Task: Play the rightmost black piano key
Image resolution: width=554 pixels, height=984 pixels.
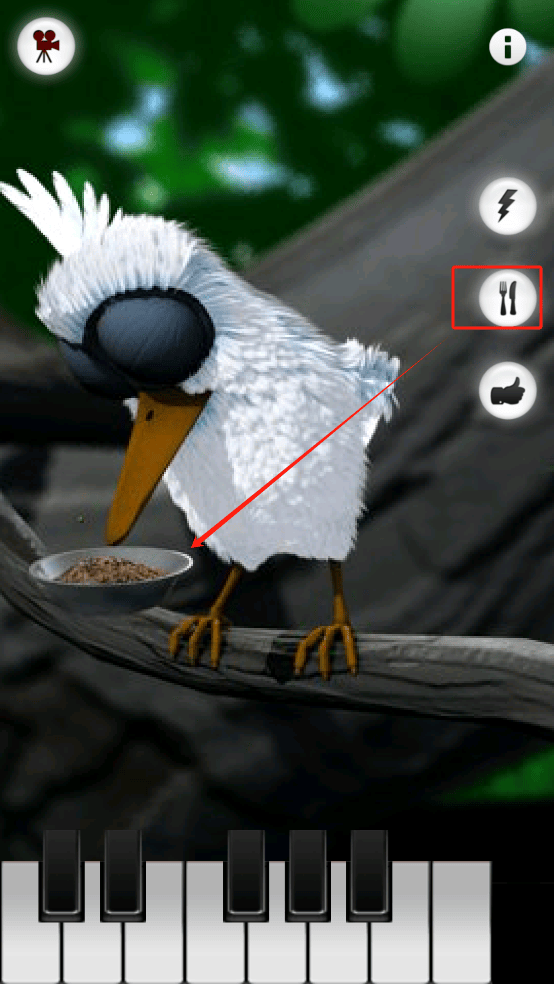Action: pyautogui.click(x=370, y=875)
